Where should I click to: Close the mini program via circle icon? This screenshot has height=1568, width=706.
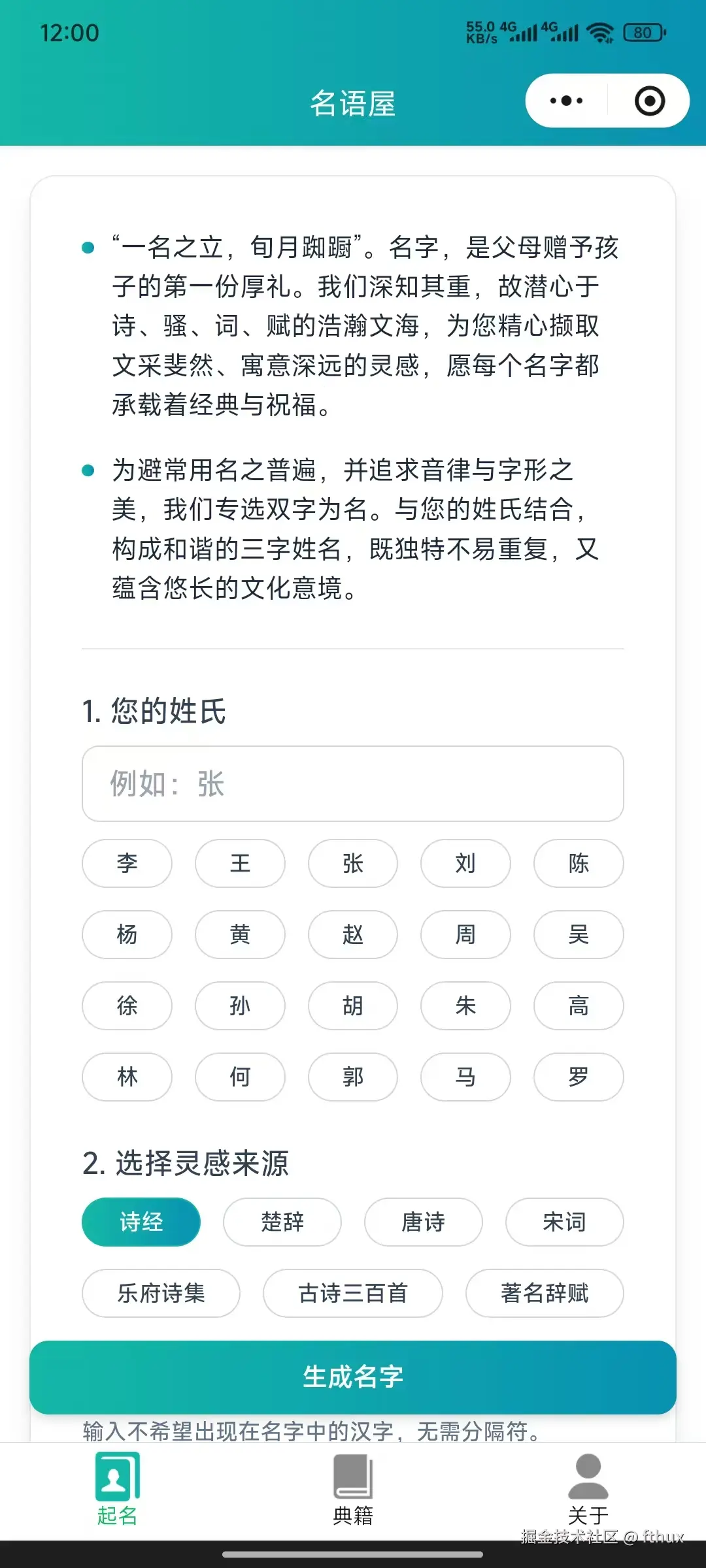click(650, 101)
